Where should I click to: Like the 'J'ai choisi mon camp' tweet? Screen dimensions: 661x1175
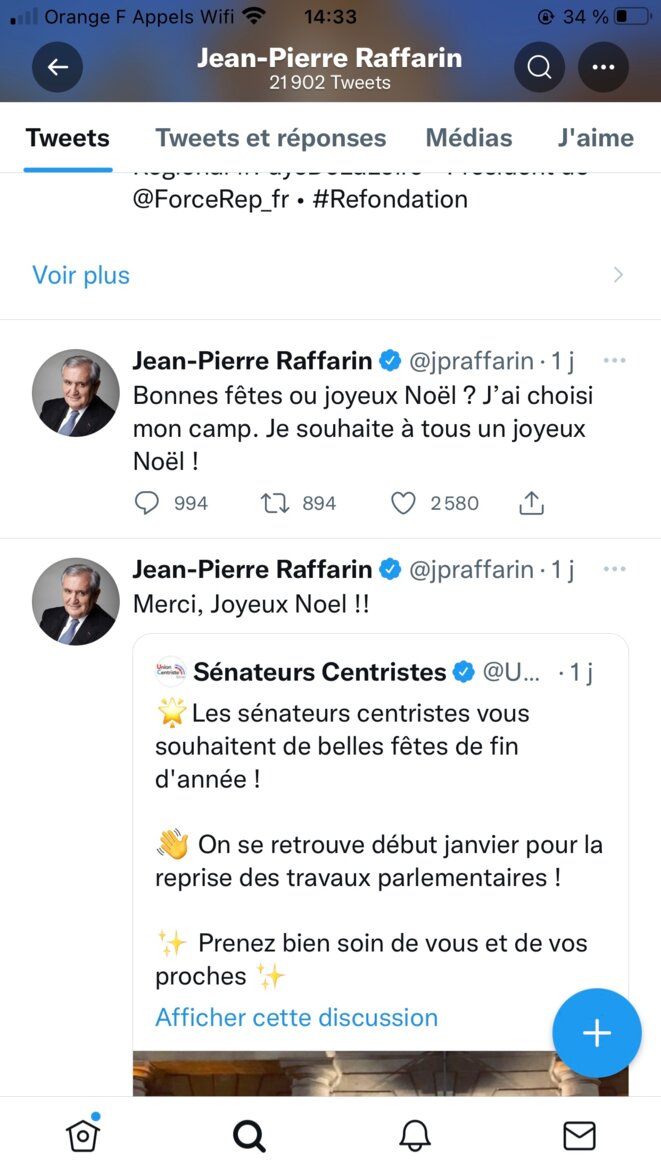[403, 504]
